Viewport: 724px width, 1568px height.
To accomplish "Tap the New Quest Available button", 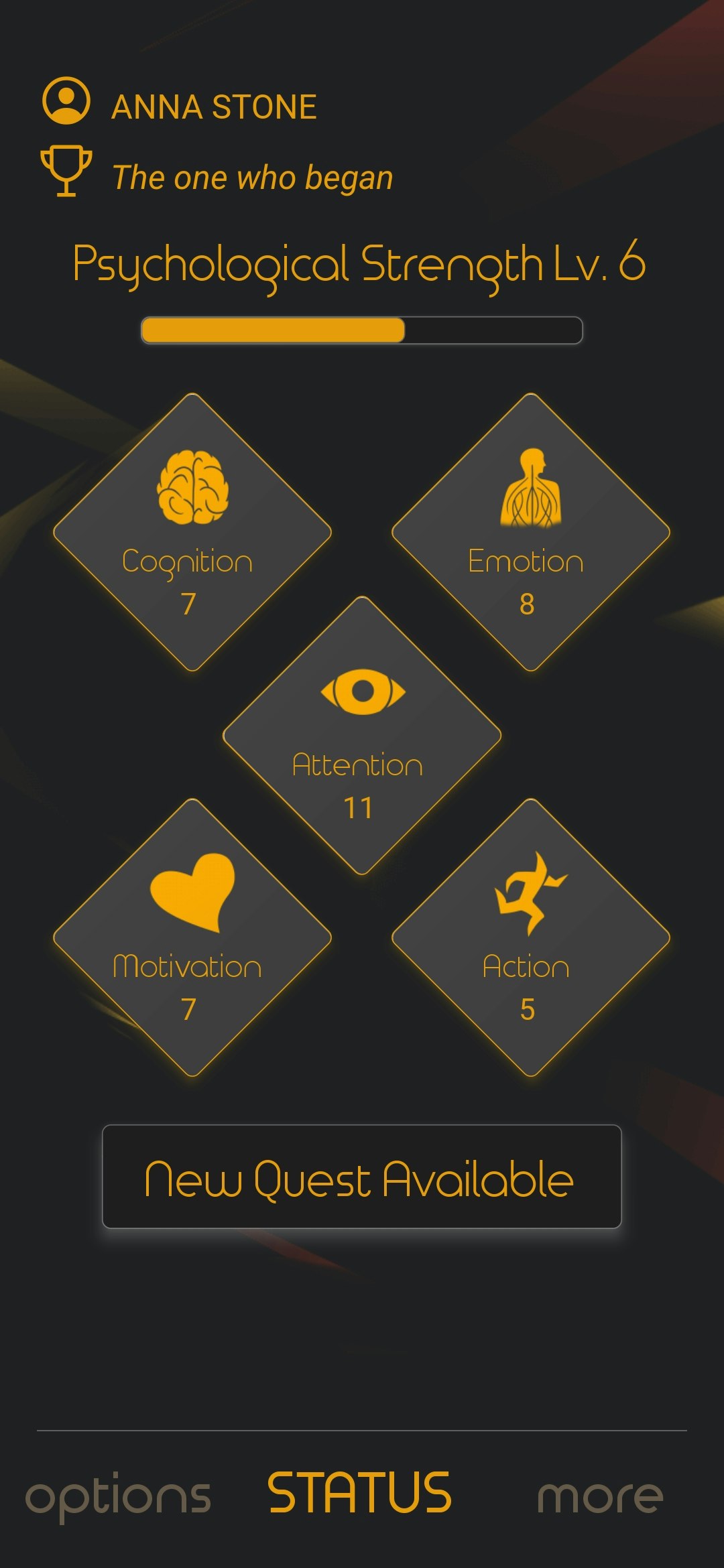I will coord(362,1177).
